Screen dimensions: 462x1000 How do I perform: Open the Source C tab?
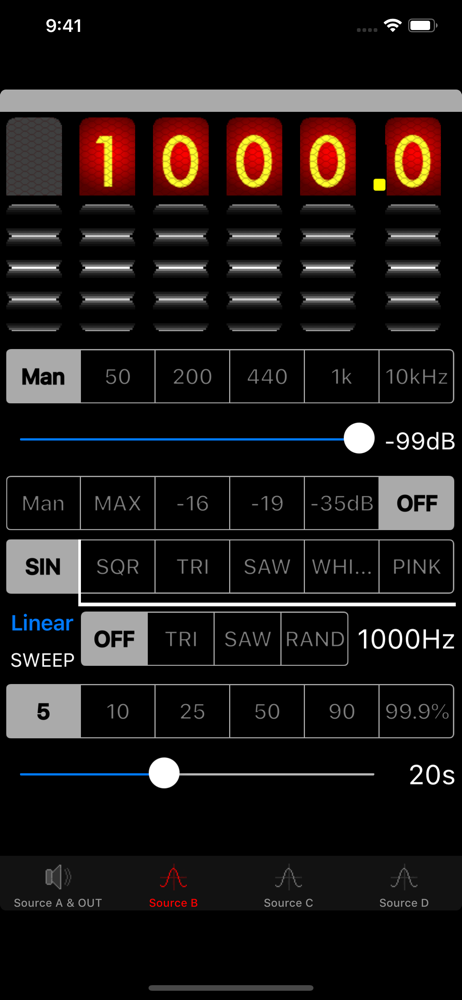tap(288, 886)
